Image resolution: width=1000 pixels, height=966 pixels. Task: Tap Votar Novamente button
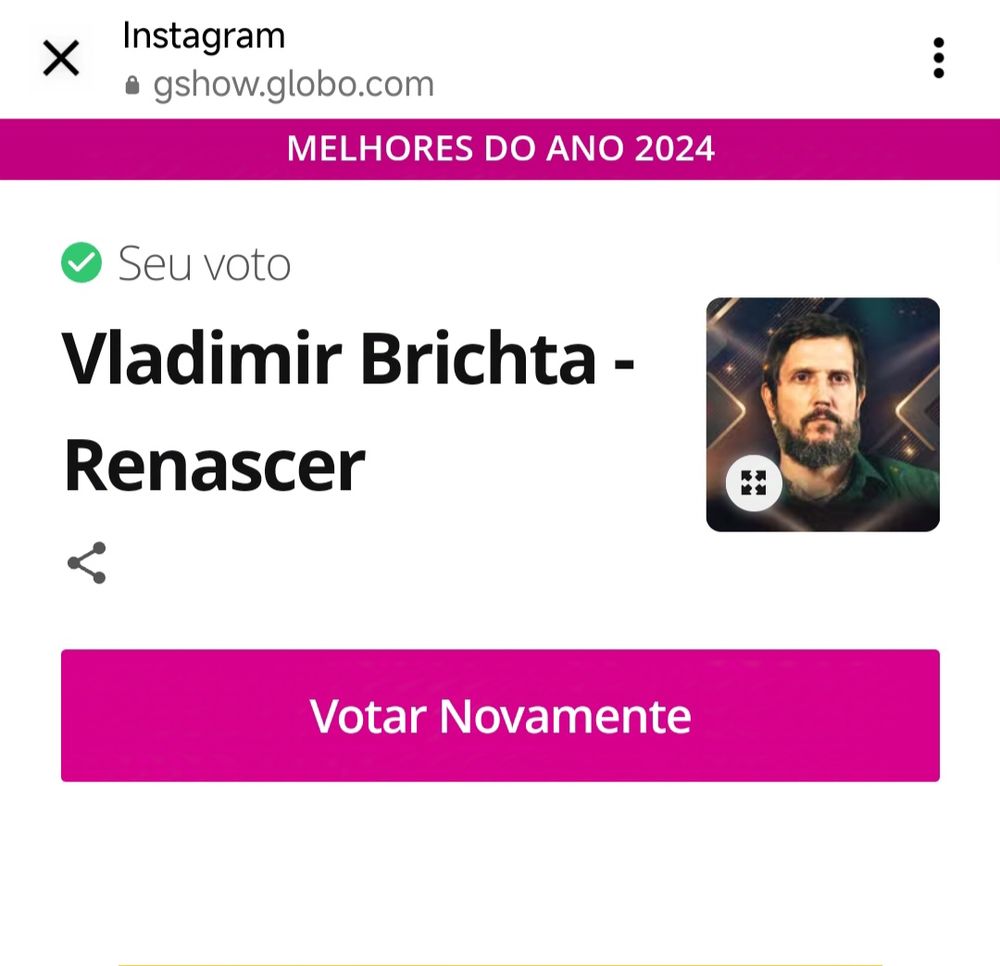(500, 715)
